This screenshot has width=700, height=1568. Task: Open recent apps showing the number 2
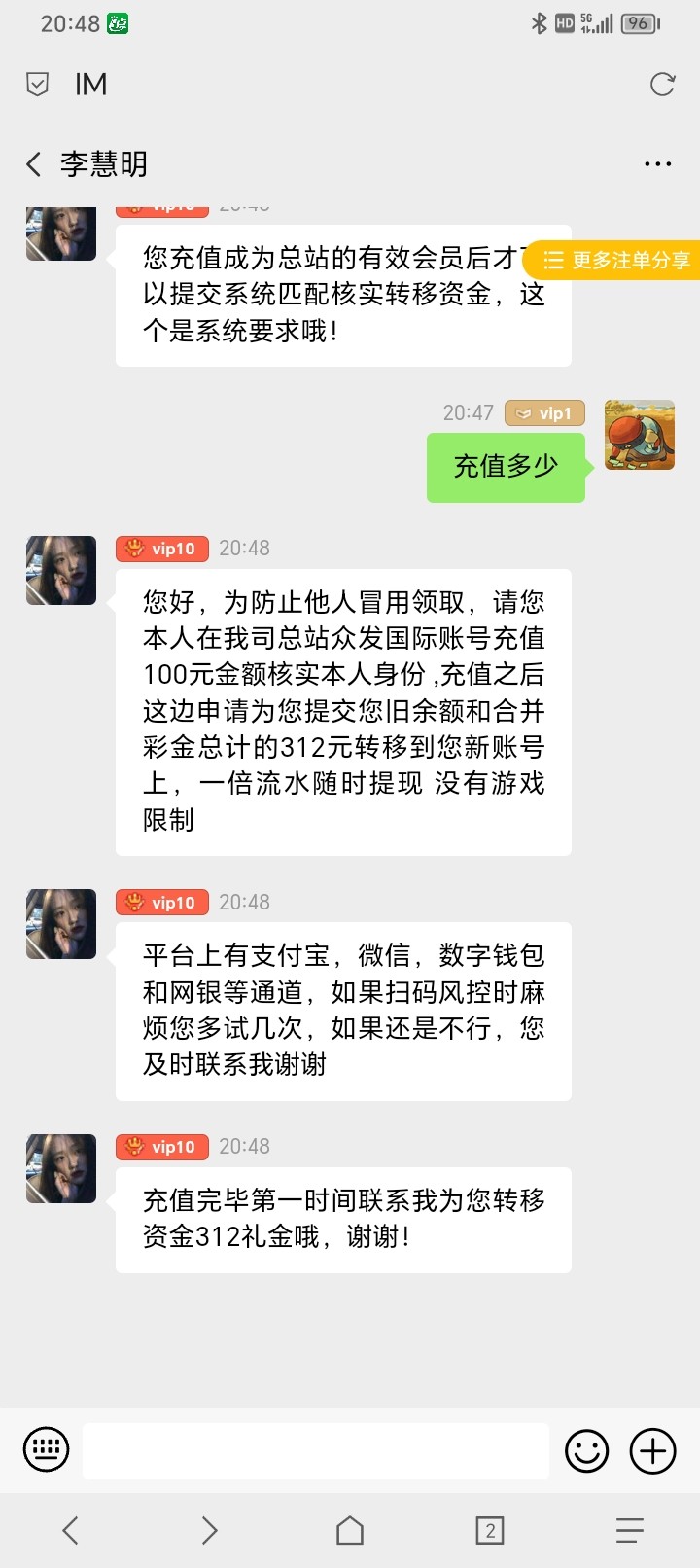(488, 1530)
